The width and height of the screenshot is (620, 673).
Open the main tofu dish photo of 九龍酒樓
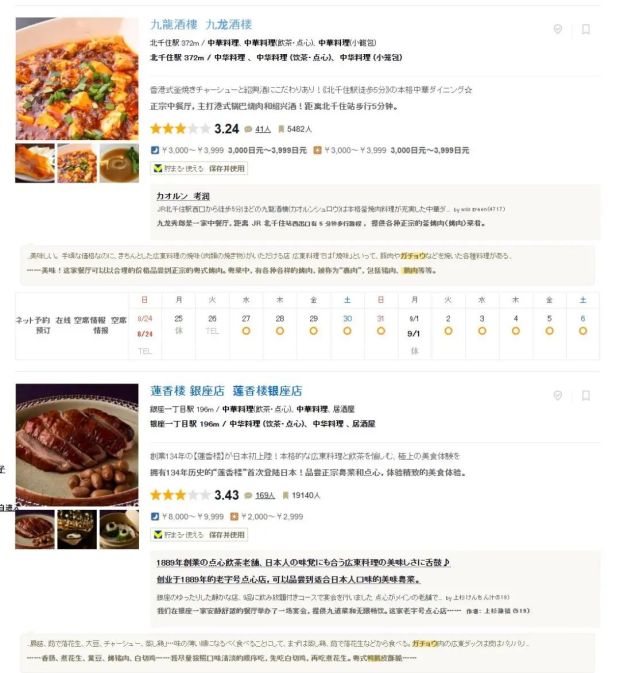pyautogui.click(x=77, y=79)
